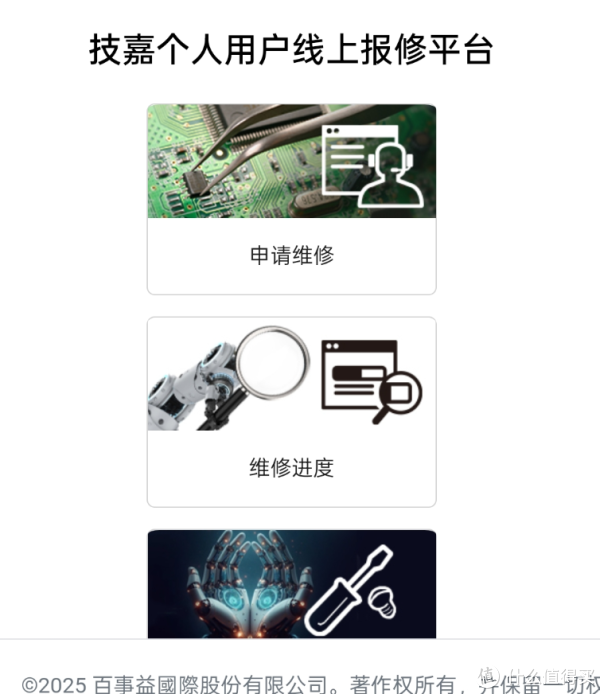Open the card with the screwdriver icon
Viewport: 600px width, 694px height.
click(291, 585)
